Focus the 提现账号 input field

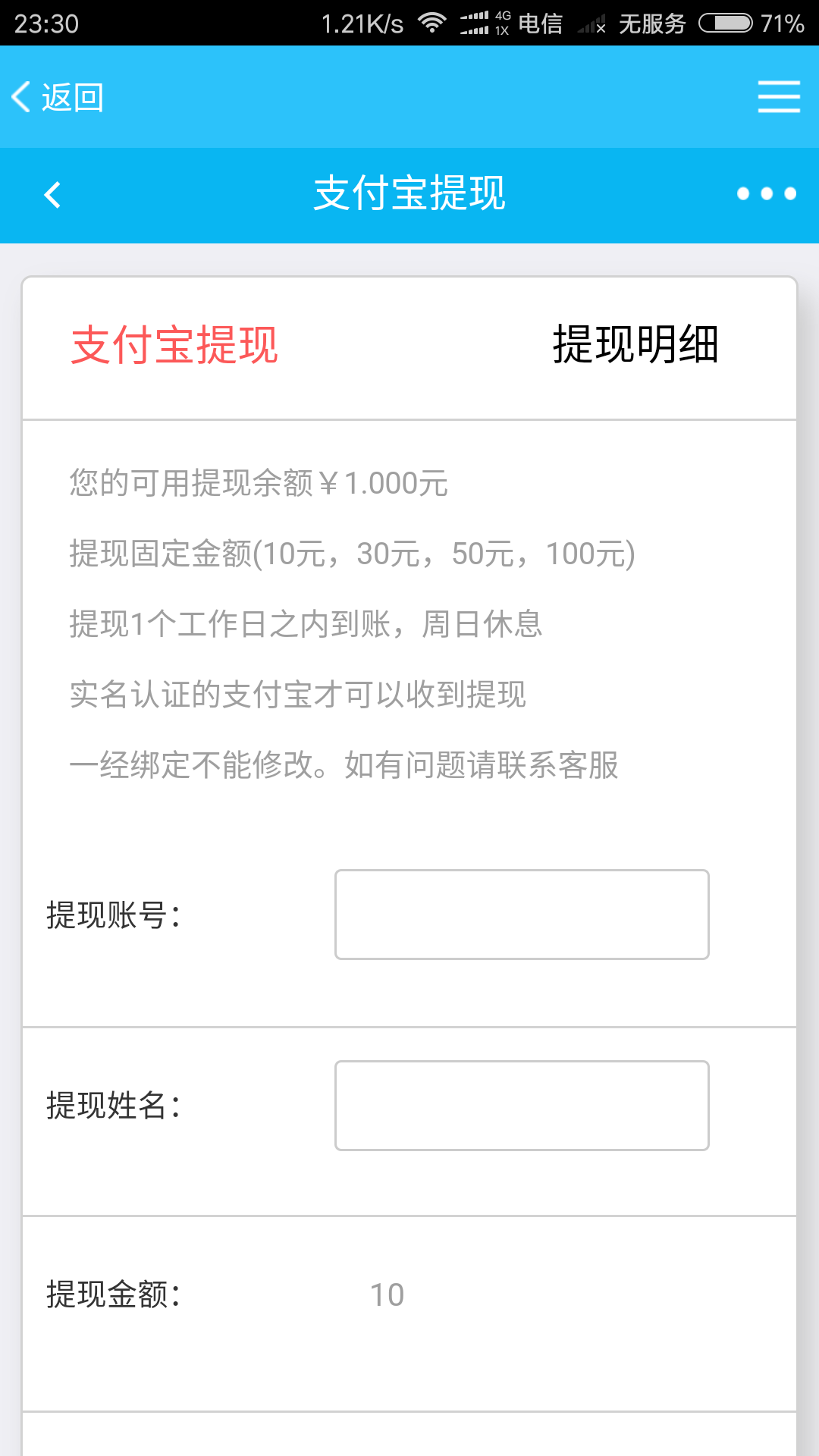(x=522, y=915)
